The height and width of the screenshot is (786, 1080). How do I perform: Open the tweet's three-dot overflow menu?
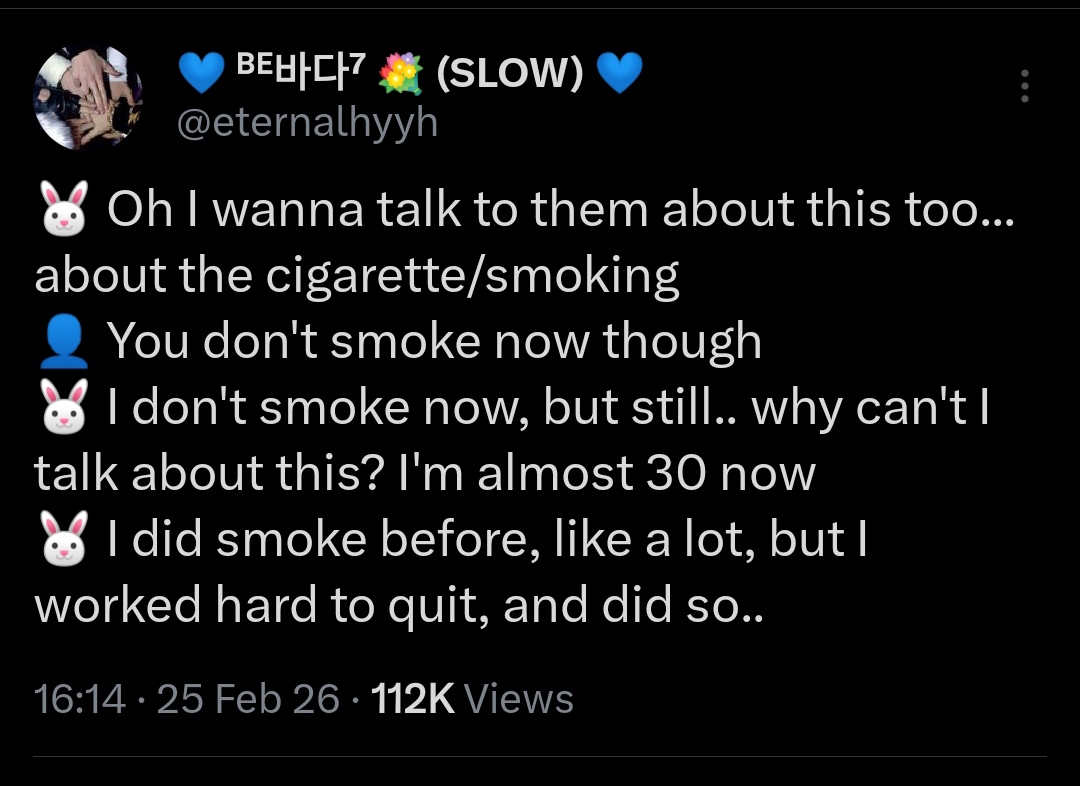click(x=1023, y=88)
